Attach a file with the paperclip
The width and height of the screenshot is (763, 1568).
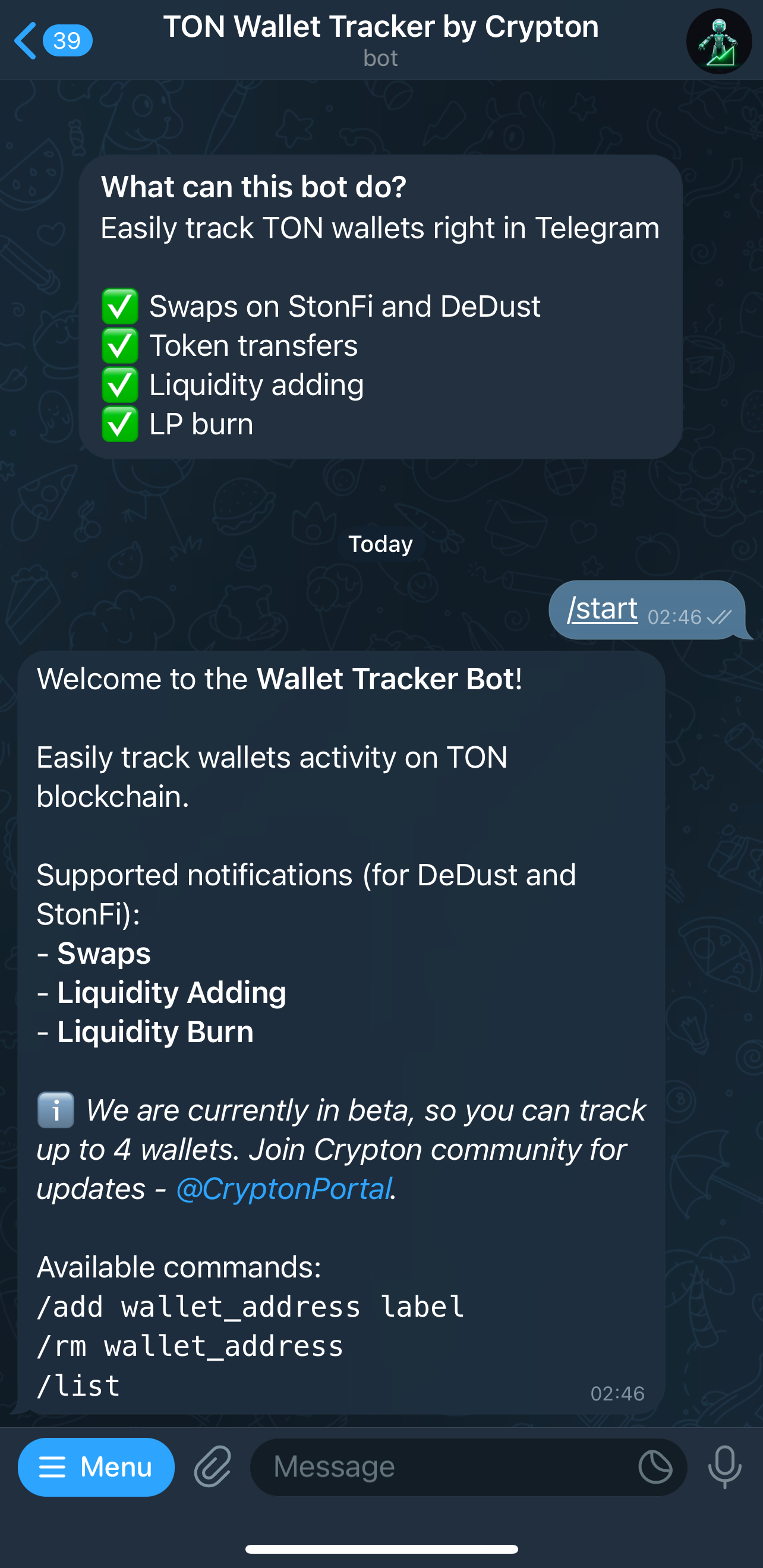(x=213, y=1467)
